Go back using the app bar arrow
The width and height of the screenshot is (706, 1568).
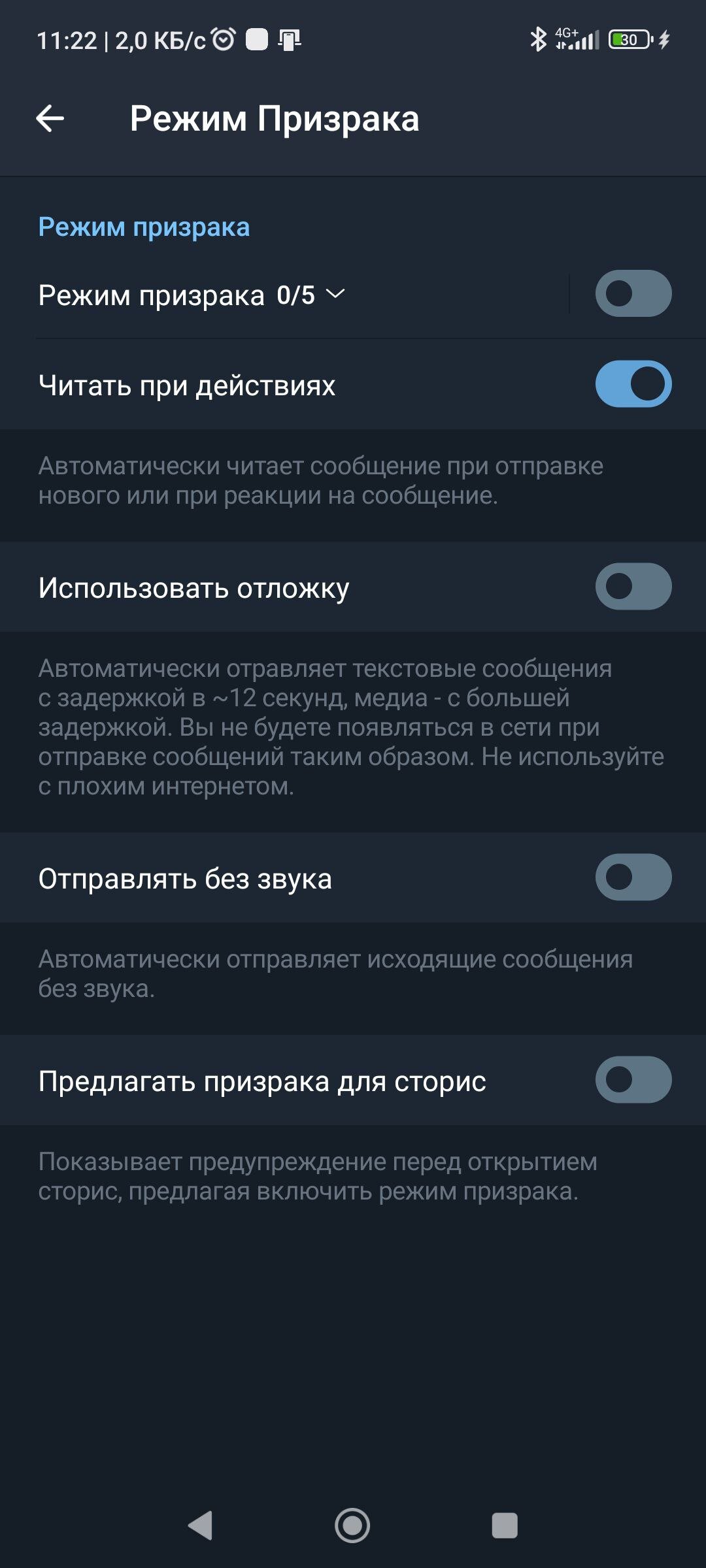50,119
